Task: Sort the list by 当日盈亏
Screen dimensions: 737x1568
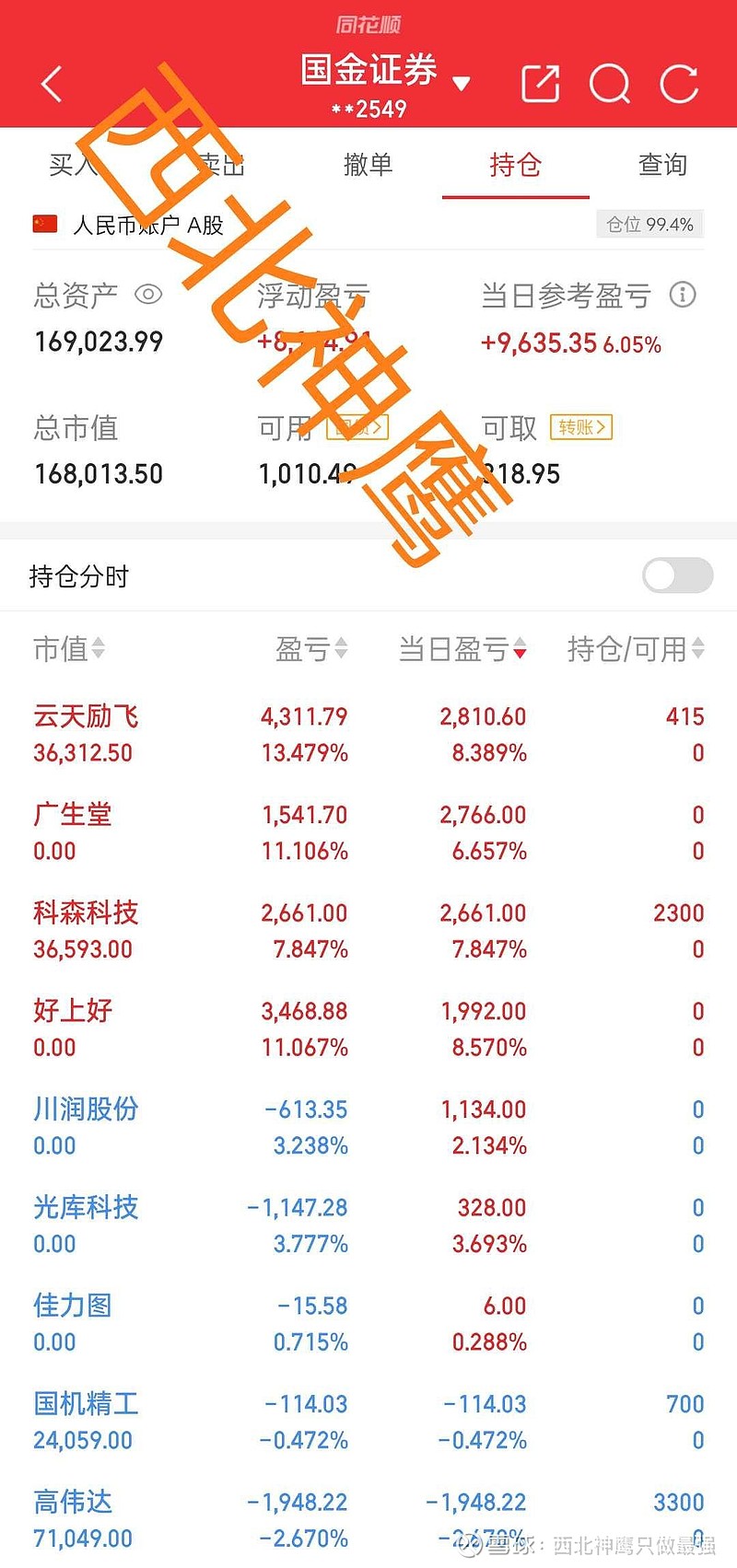Action: point(462,649)
